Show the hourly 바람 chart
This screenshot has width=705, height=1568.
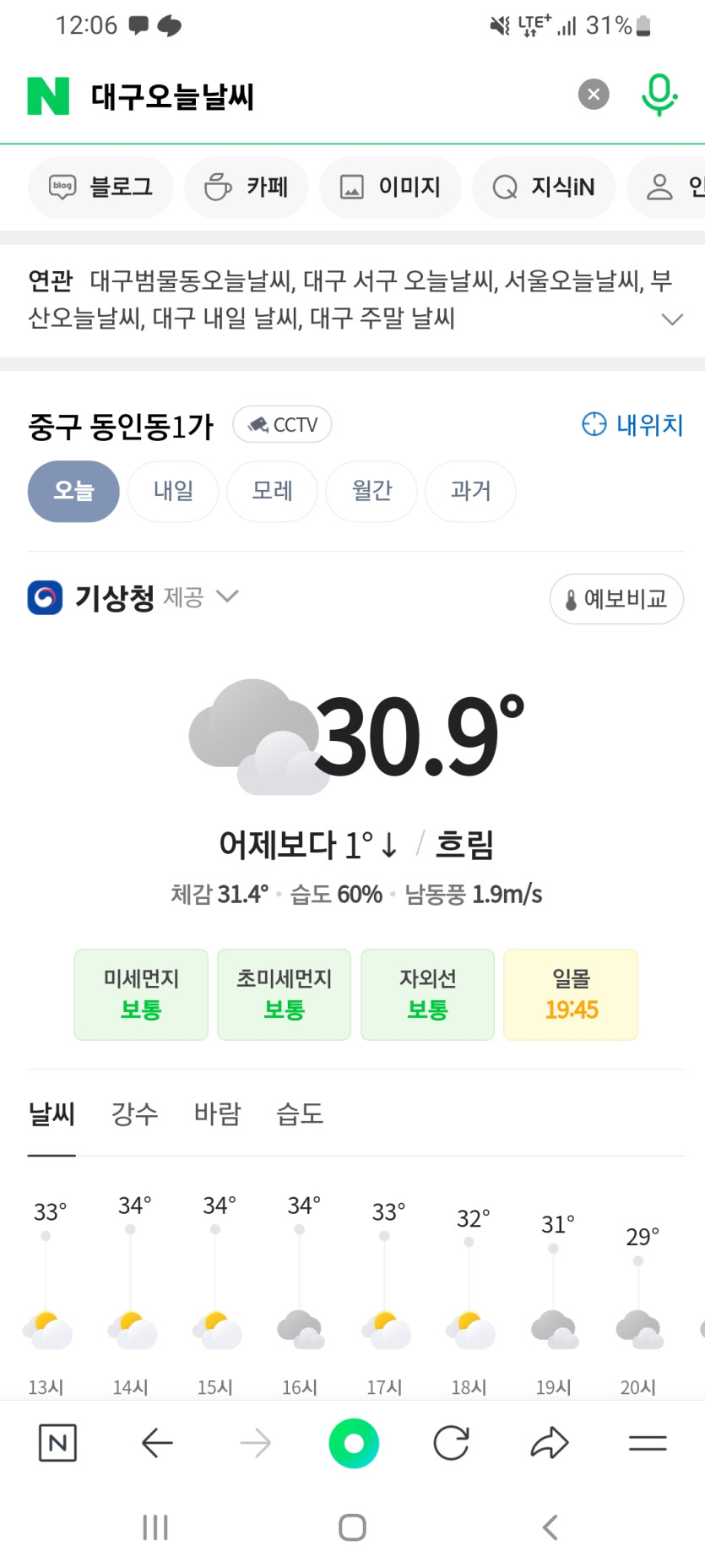[217, 1113]
